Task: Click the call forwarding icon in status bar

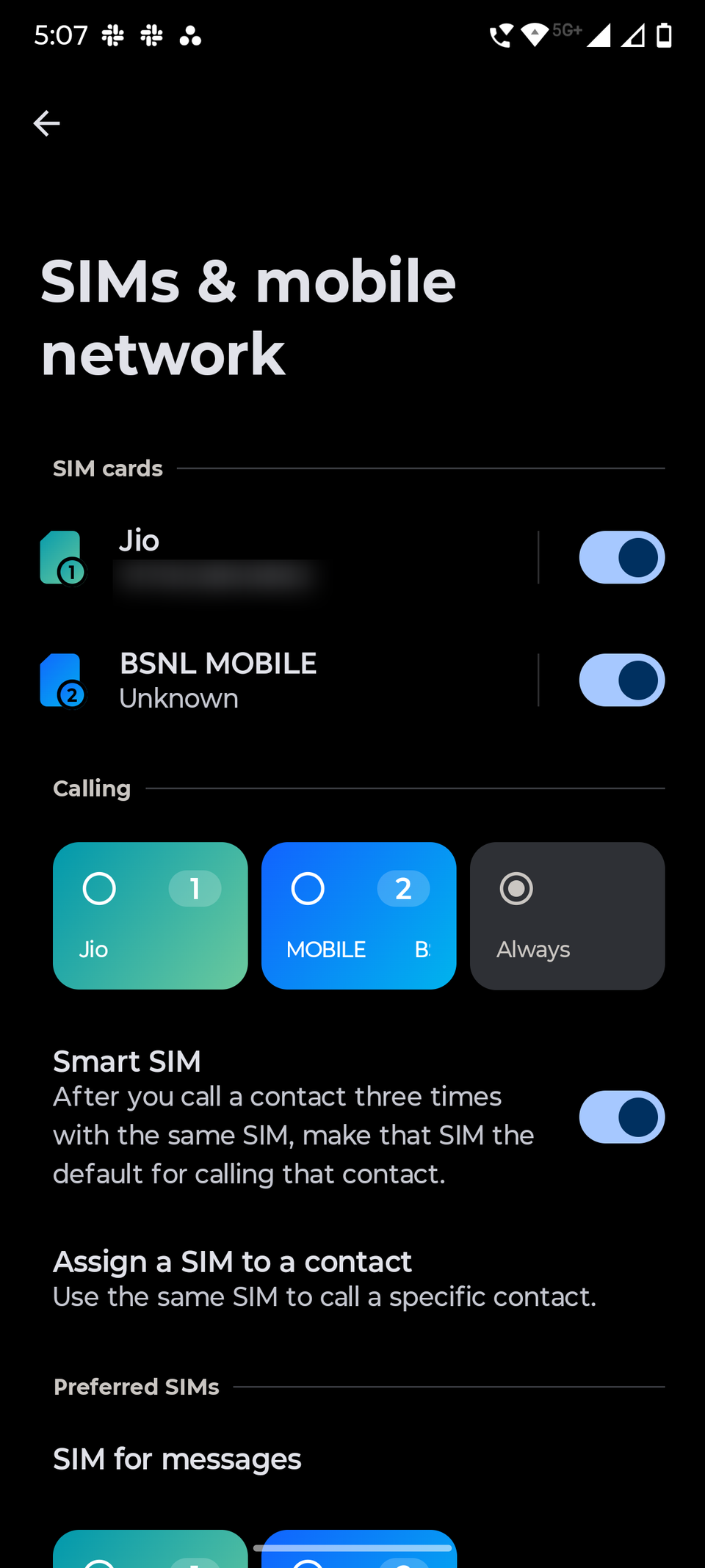Action: (501, 35)
